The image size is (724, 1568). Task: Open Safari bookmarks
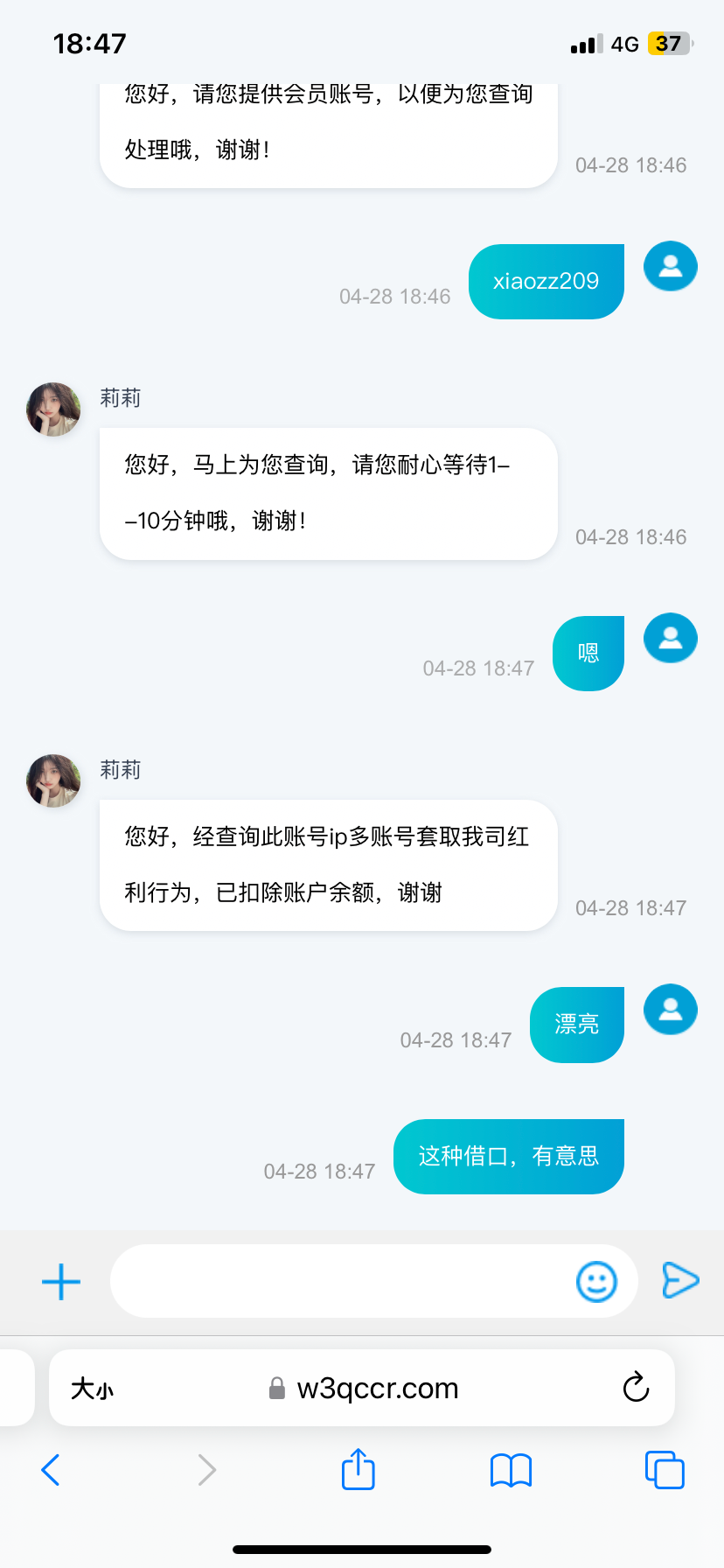(511, 1470)
